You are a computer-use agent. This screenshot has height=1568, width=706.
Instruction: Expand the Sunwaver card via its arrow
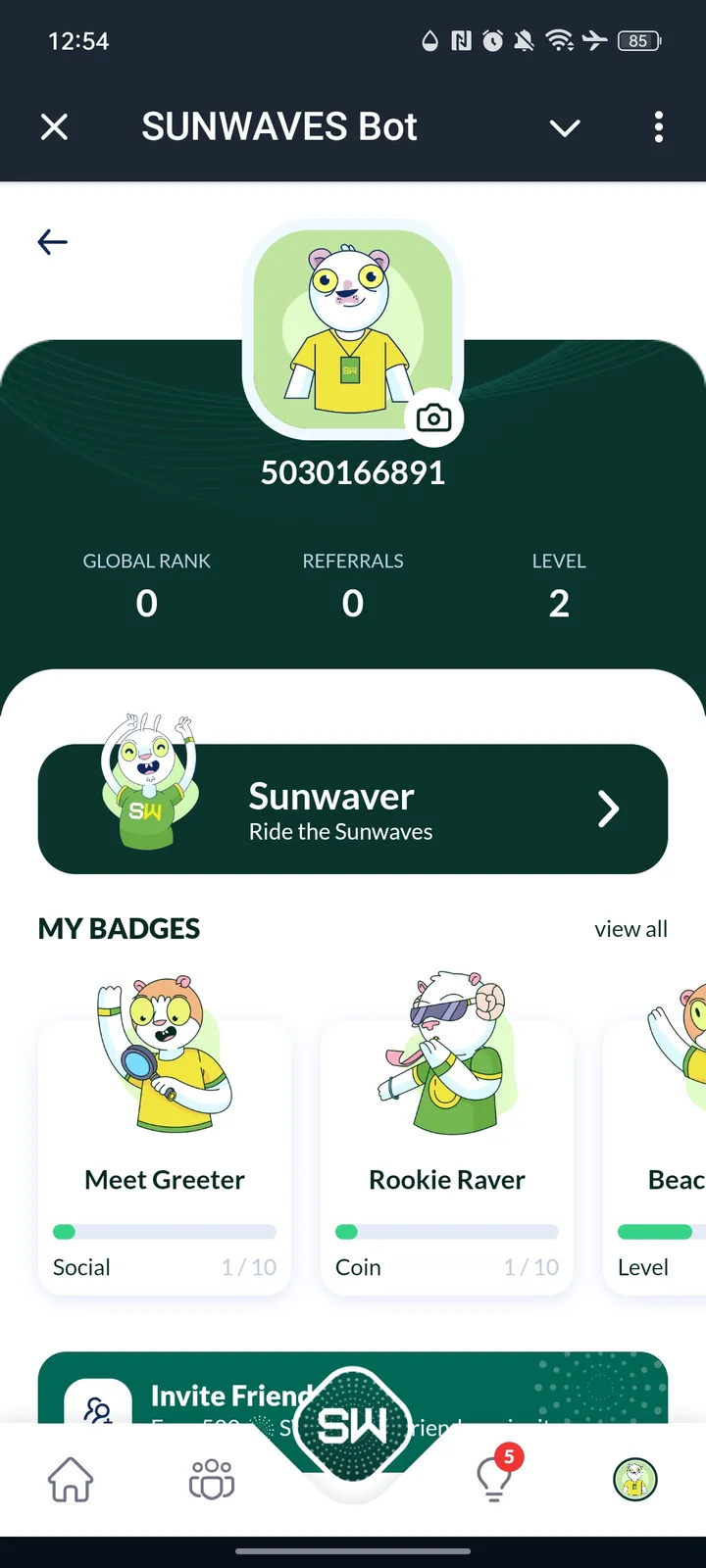coord(609,808)
